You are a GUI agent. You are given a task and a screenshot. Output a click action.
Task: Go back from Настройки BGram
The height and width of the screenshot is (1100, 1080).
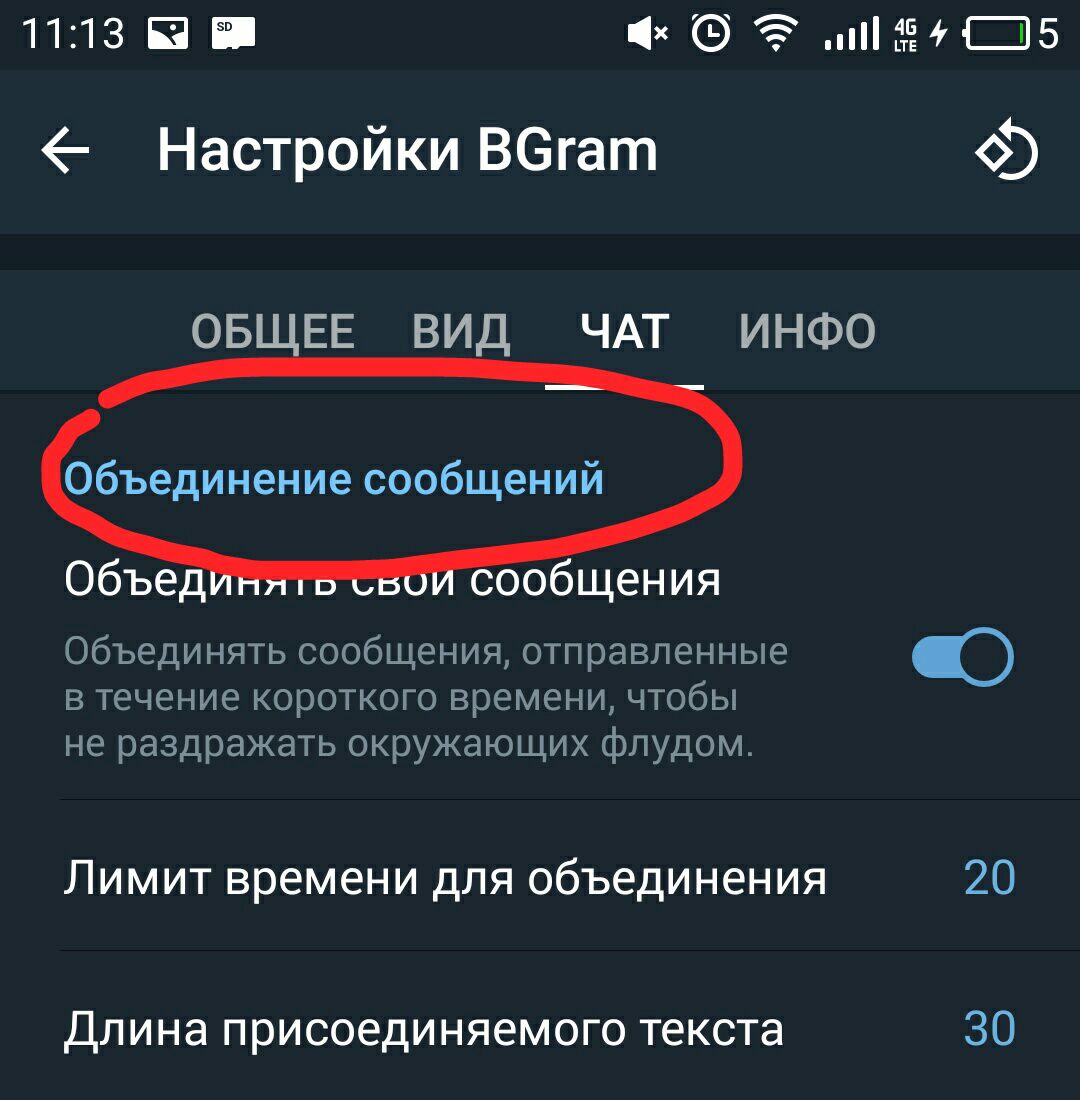tap(66, 152)
